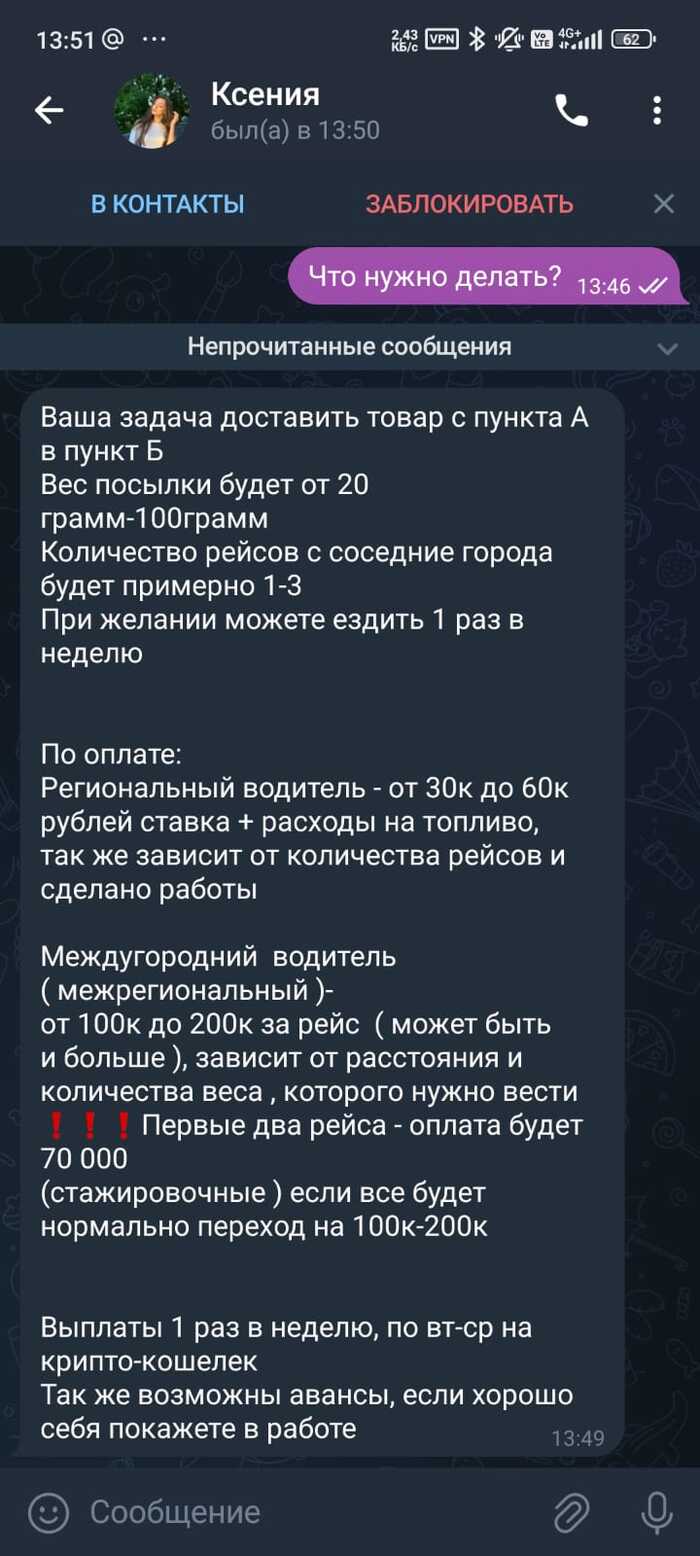Add Ксения via В КОНТАКТЫ
The height and width of the screenshot is (1556, 700).
167,204
